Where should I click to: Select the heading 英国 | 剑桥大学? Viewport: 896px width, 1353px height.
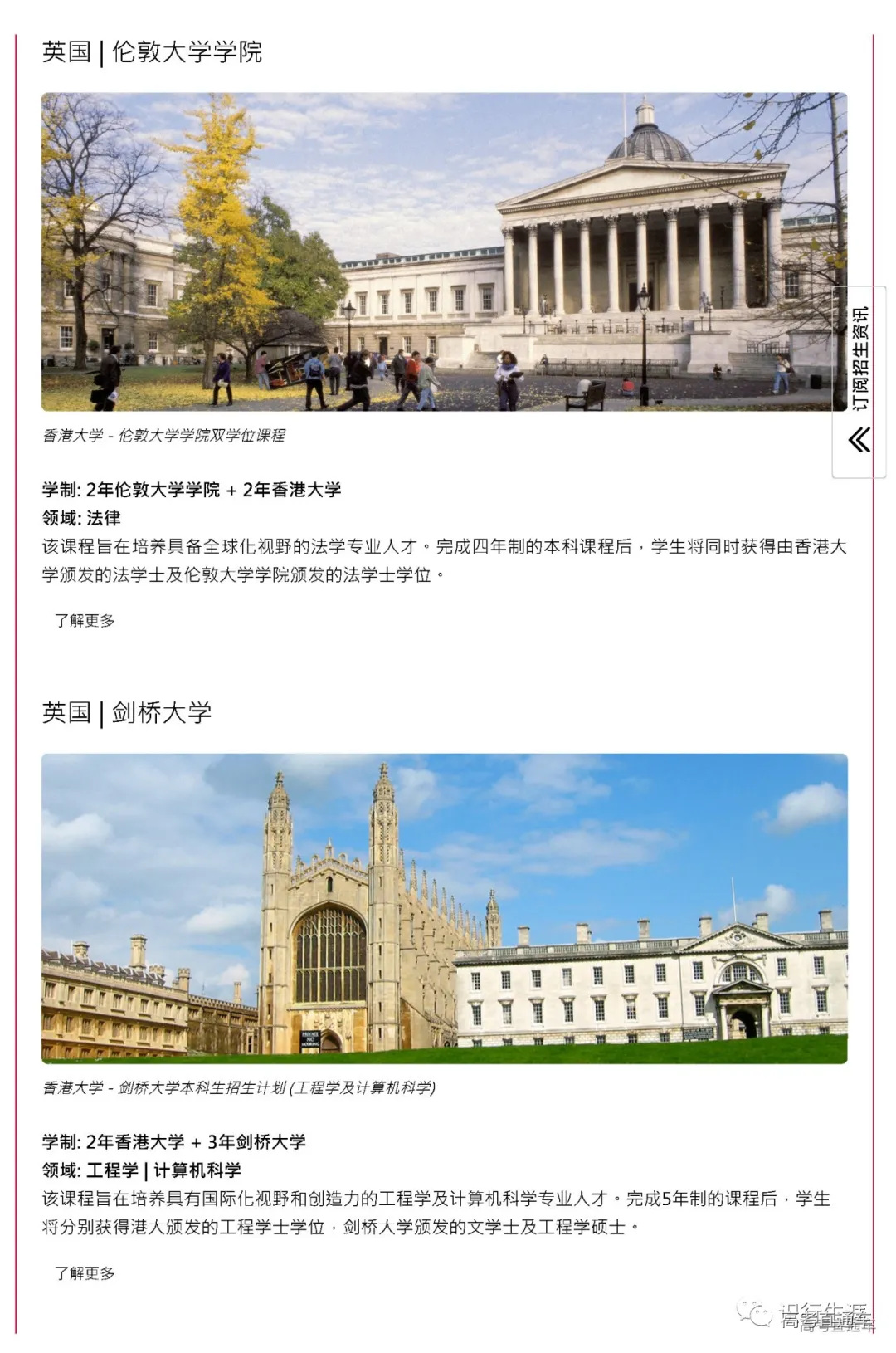[125, 711]
